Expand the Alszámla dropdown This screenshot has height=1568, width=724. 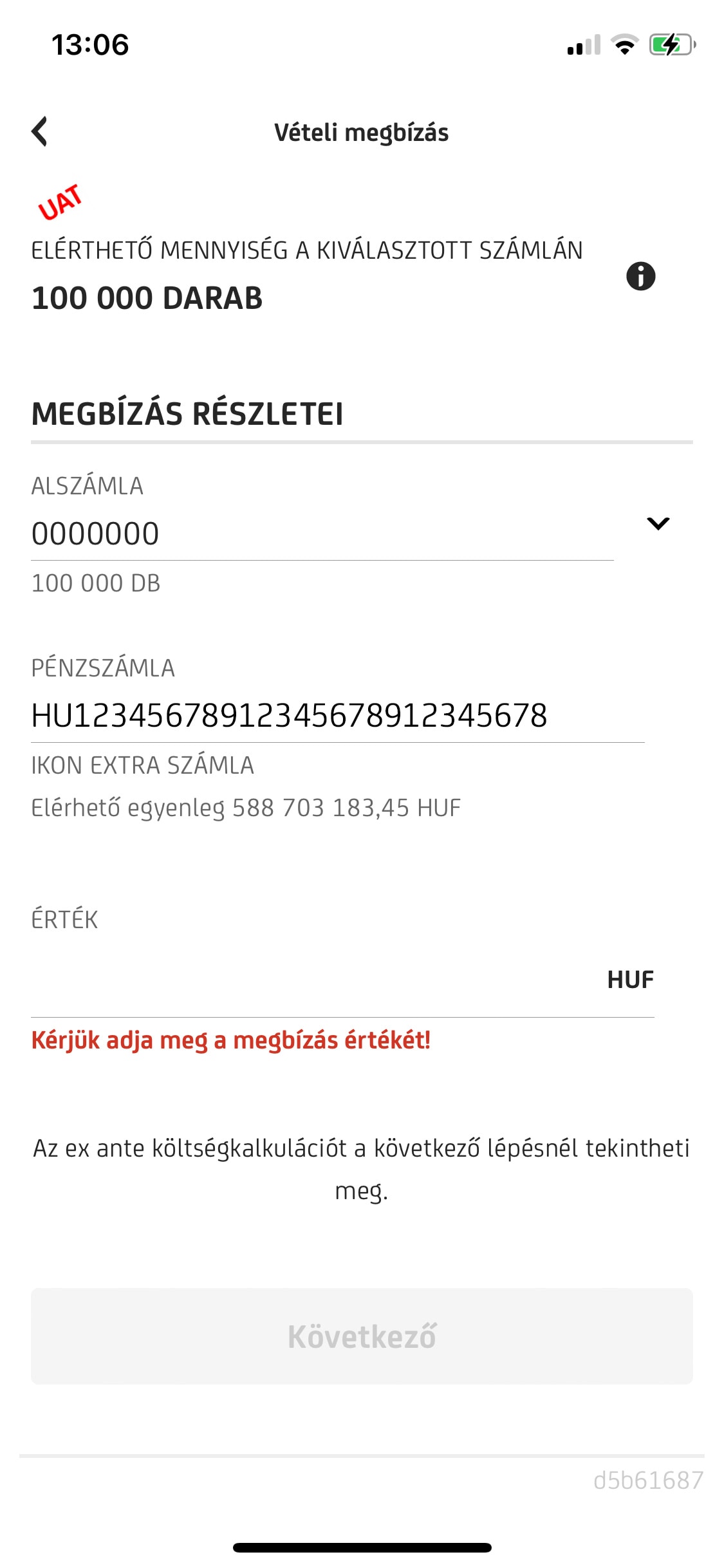coord(658,523)
